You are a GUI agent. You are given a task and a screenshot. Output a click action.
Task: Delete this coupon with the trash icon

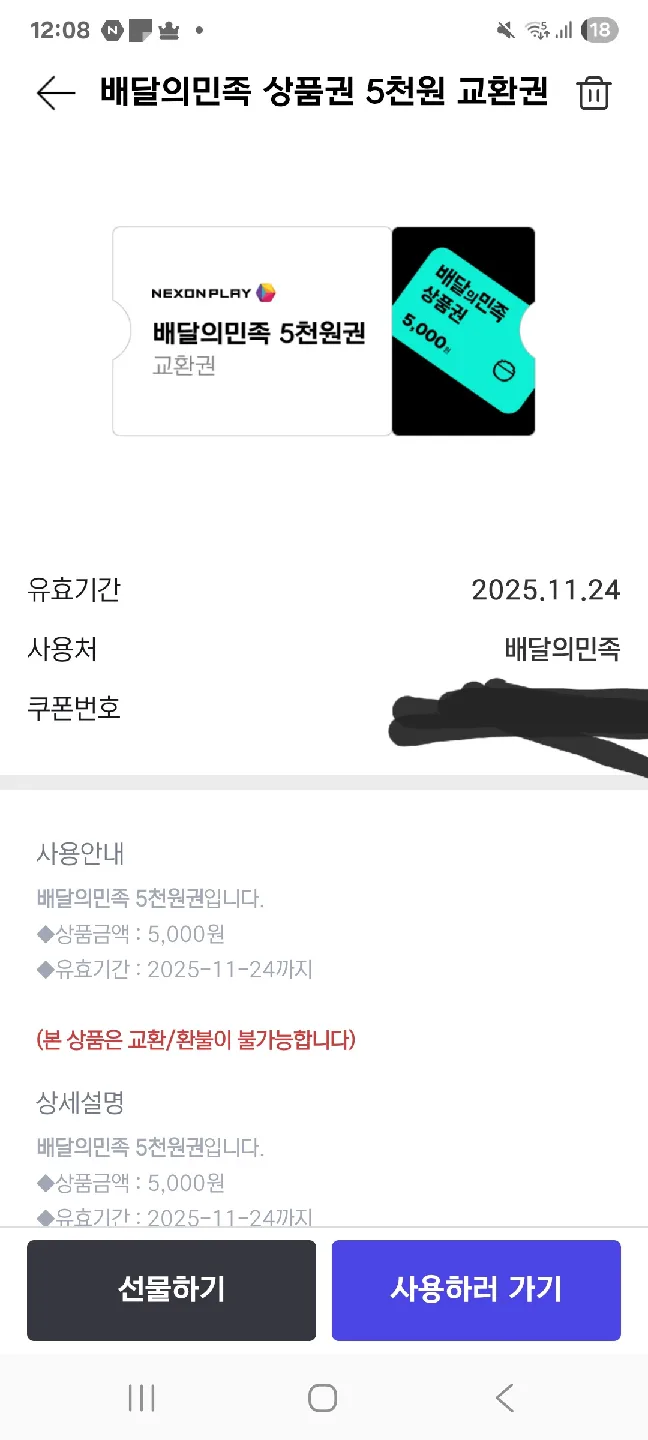(x=593, y=93)
